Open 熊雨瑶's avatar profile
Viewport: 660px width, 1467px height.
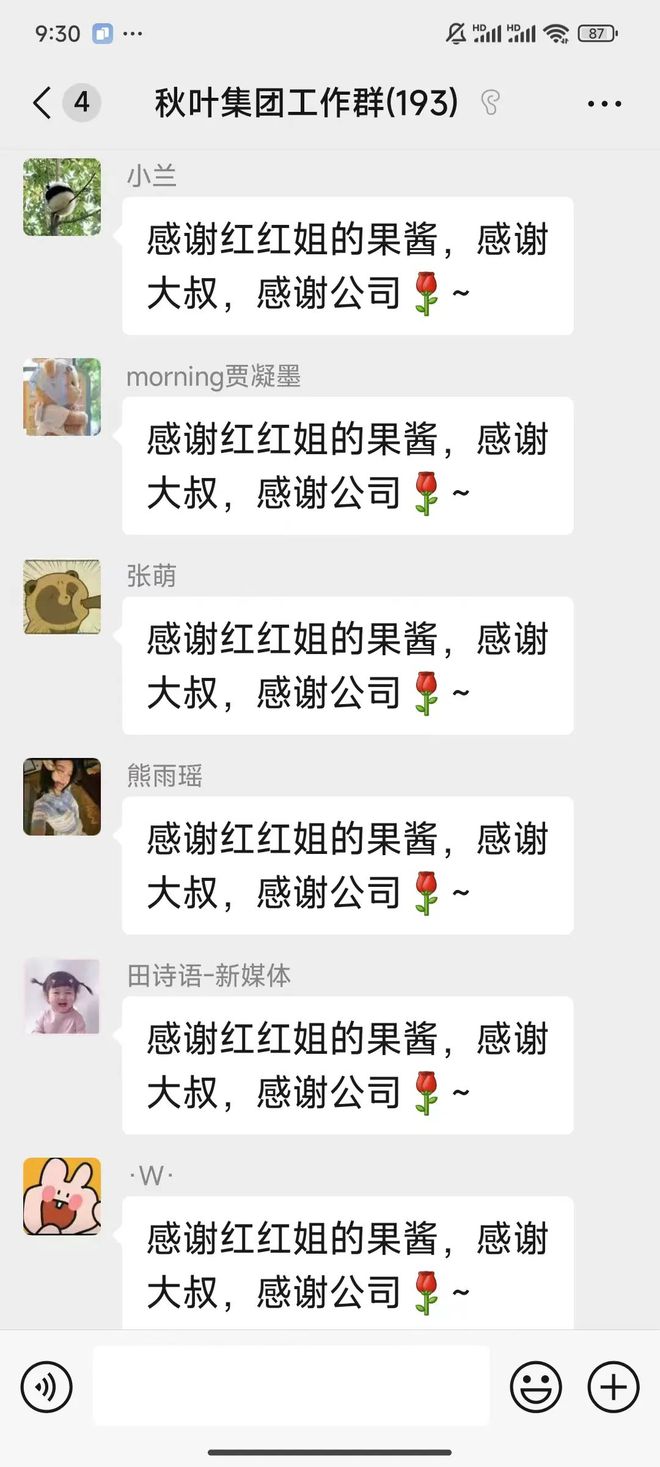[x=62, y=797]
